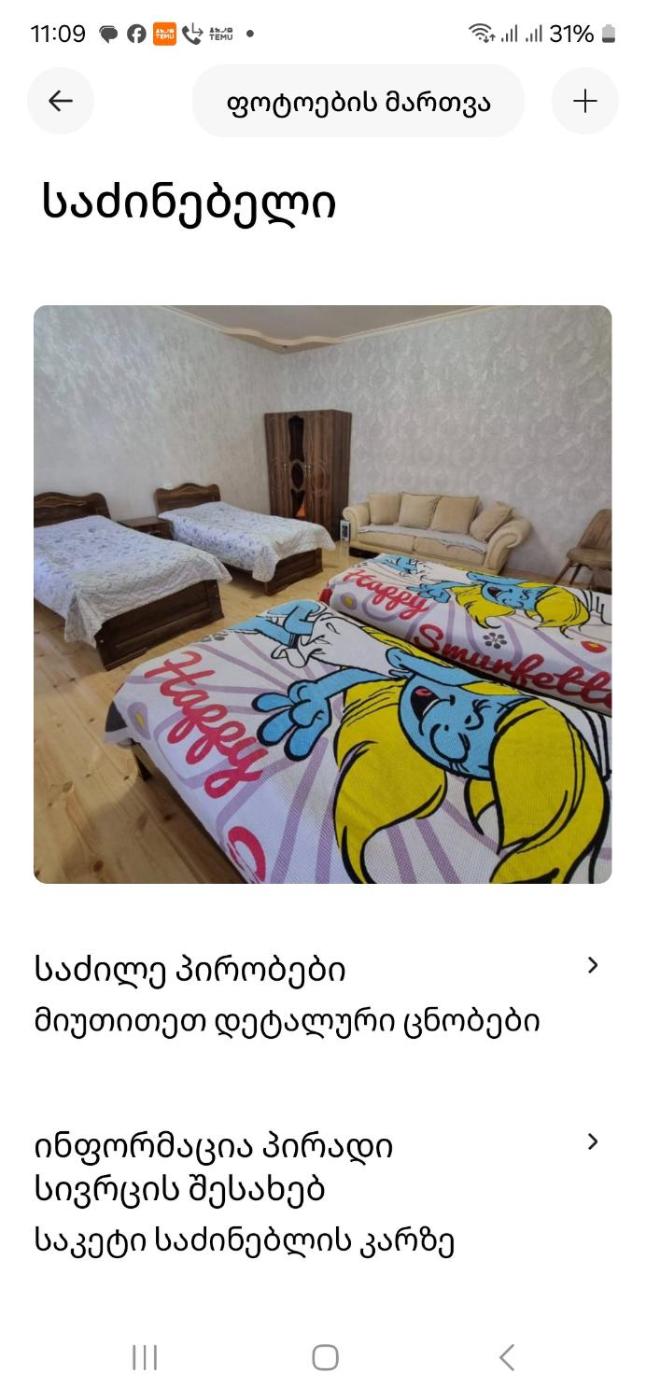Tap the plus icon to add
Image resolution: width=646 pixels, height=1400 pixels.
click(x=584, y=101)
